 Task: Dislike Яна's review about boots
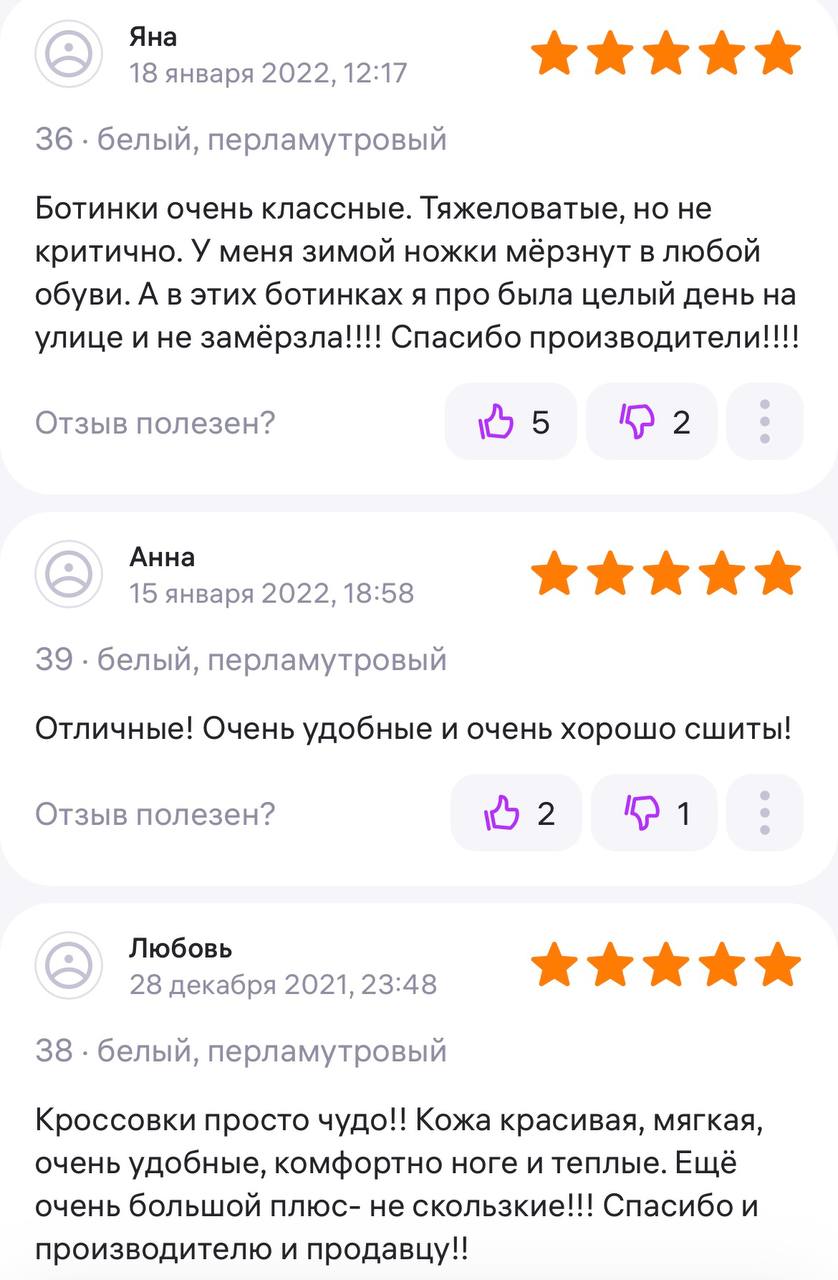(652, 422)
